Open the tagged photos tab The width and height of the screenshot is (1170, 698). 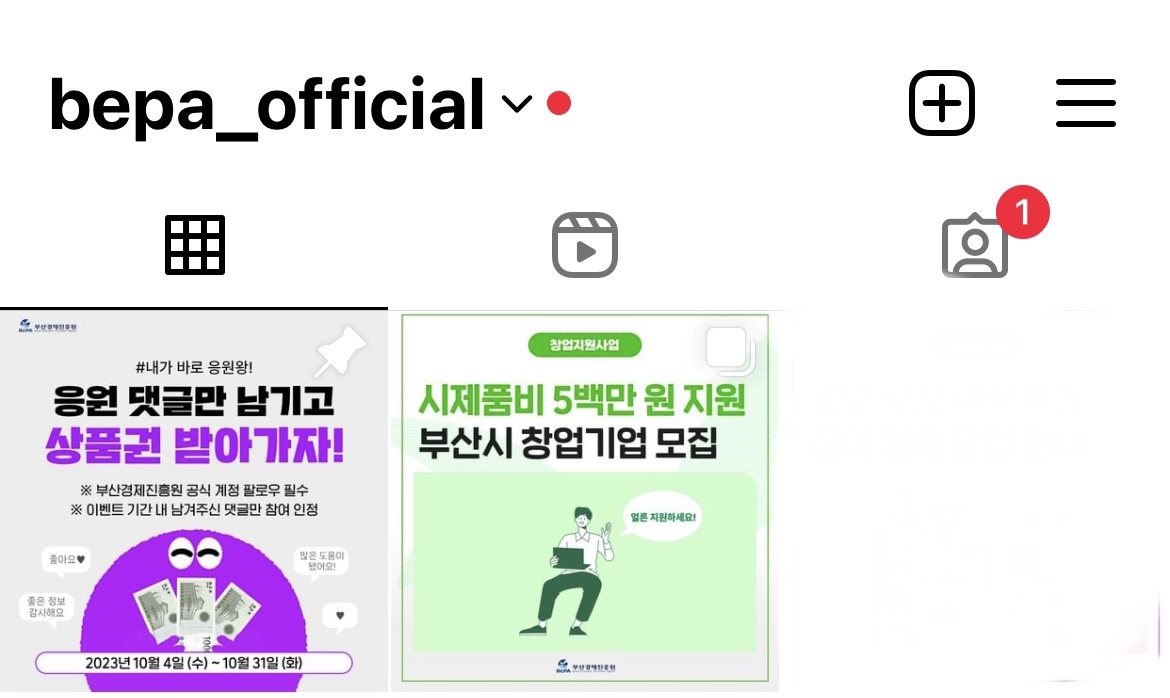click(x=975, y=247)
